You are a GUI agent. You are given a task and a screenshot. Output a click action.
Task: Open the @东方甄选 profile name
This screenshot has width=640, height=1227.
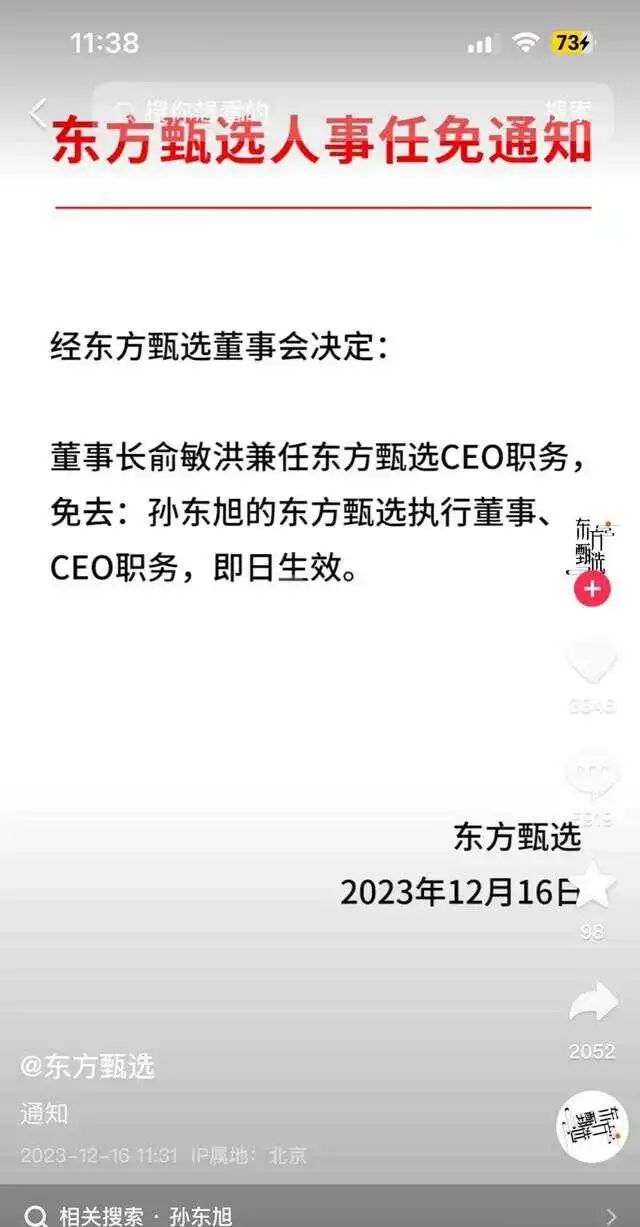tap(88, 1066)
